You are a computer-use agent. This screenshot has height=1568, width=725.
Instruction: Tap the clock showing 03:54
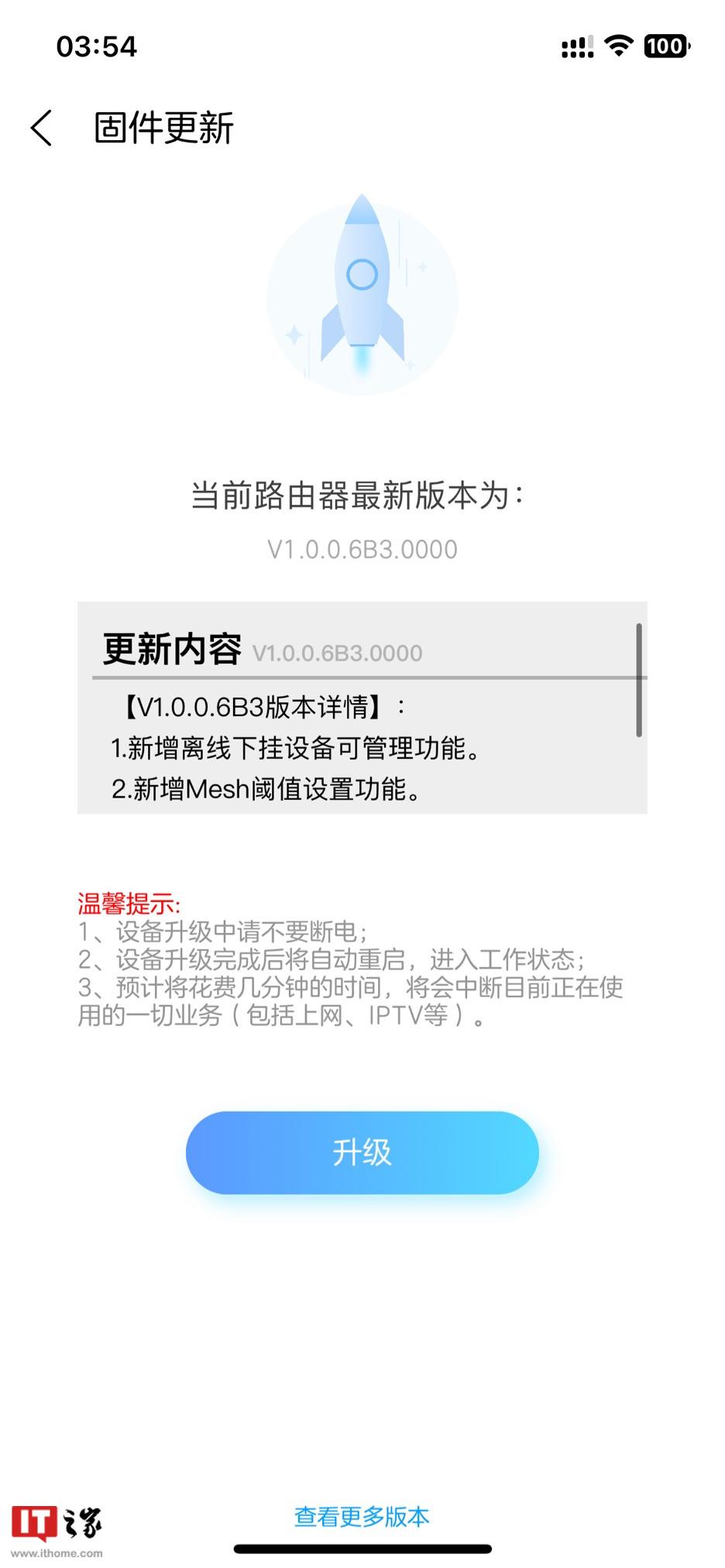[x=97, y=46]
